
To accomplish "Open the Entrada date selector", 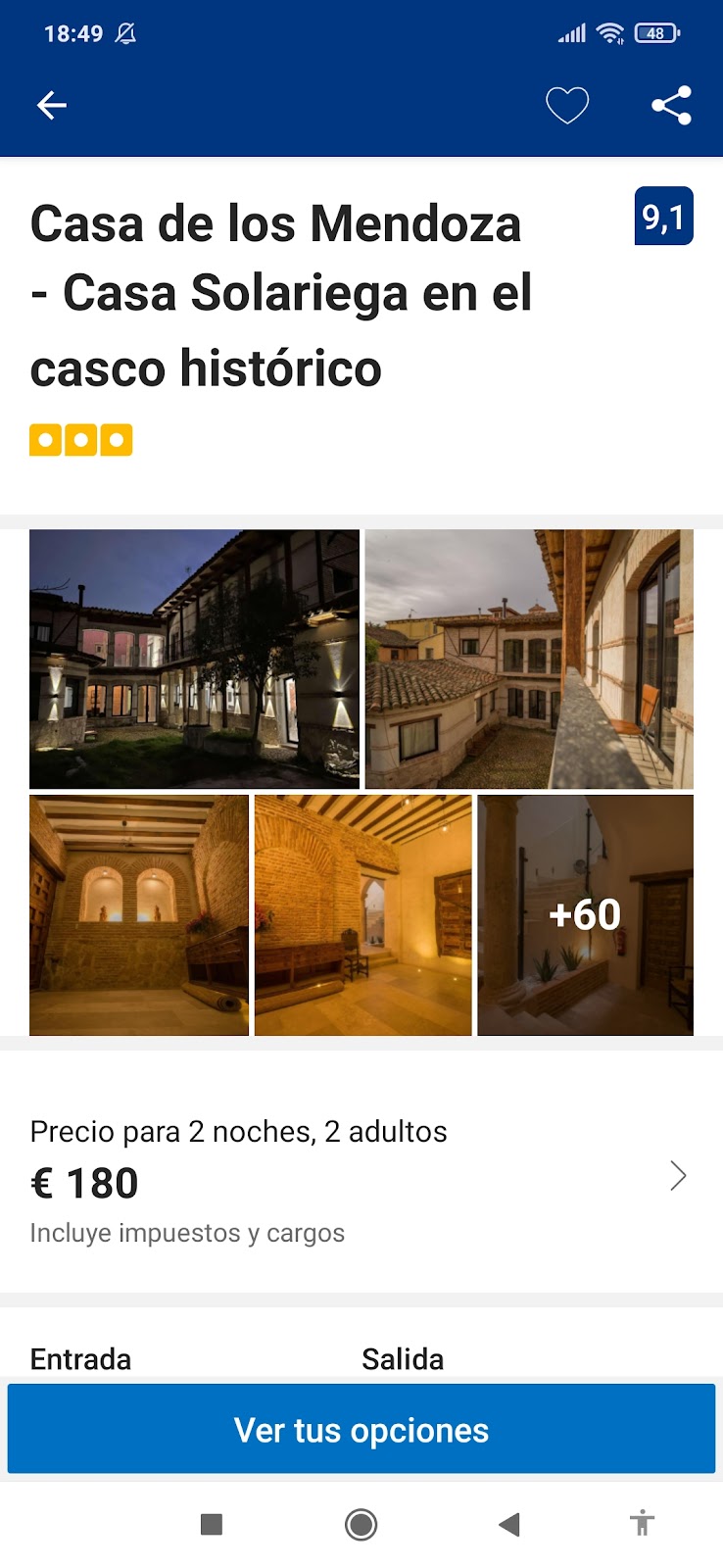I will click(81, 1359).
